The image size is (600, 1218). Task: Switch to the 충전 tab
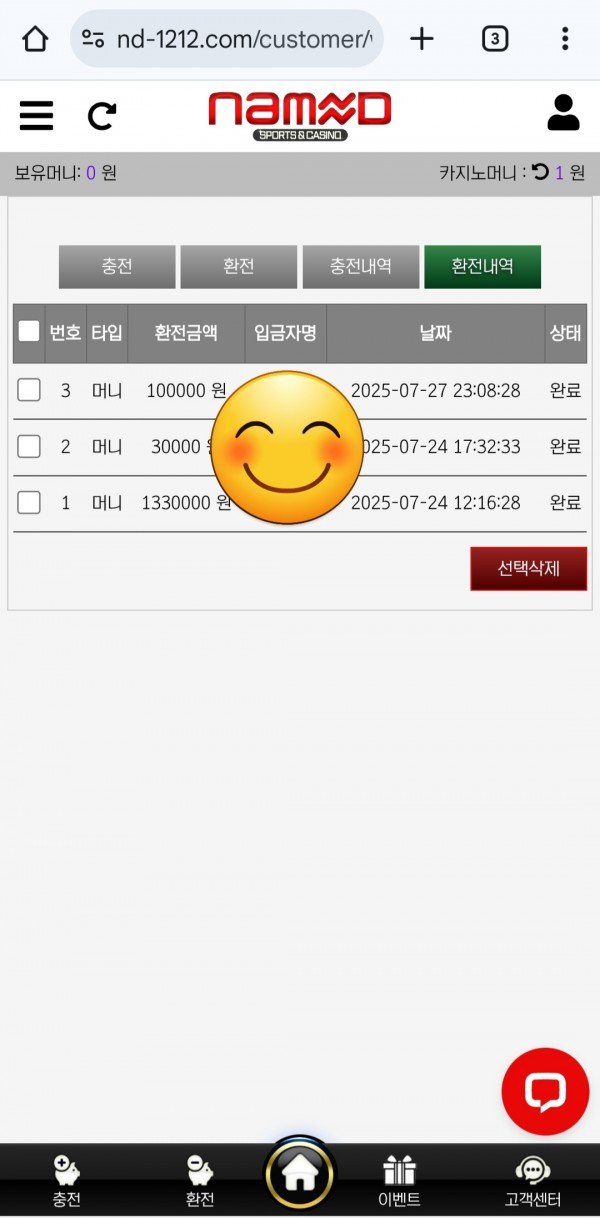(117, 267)
